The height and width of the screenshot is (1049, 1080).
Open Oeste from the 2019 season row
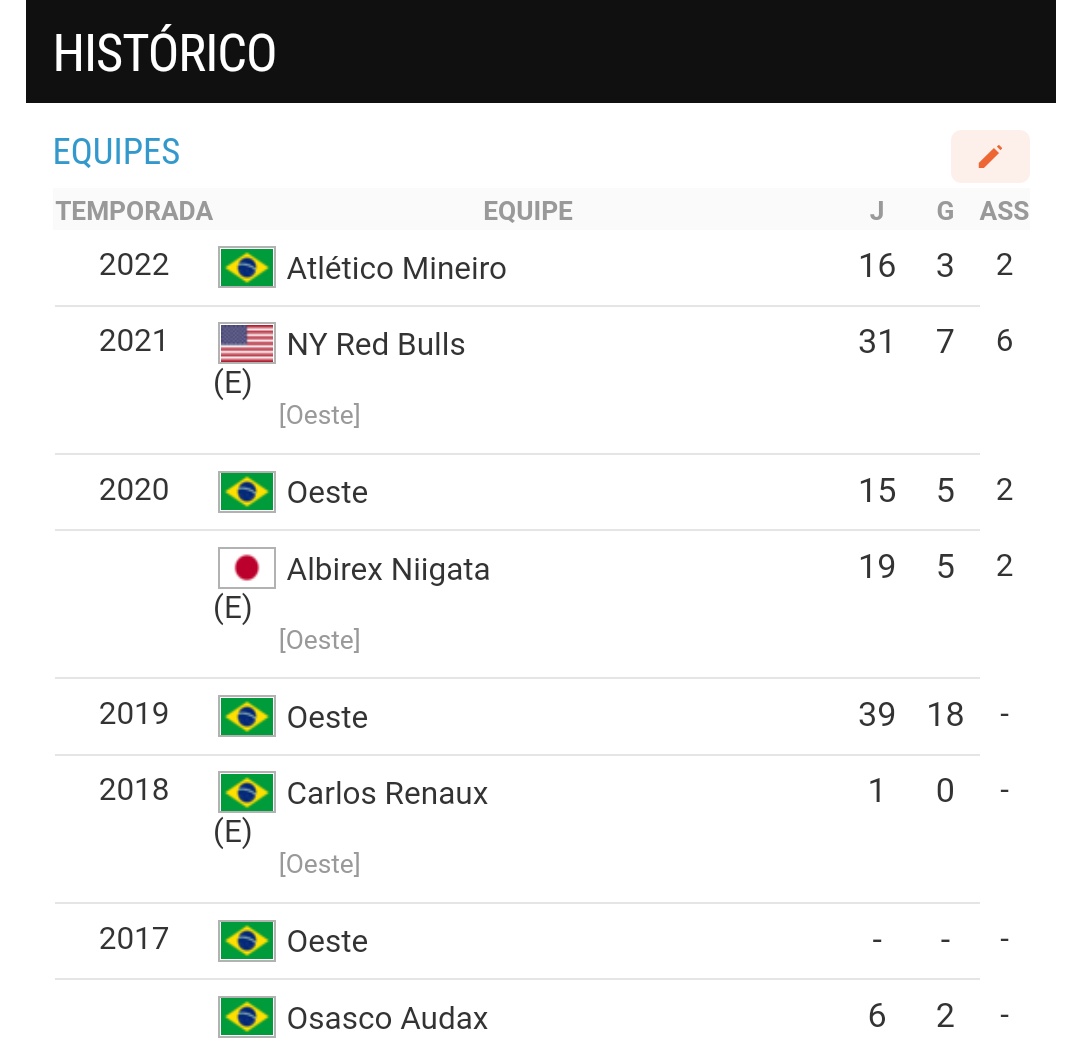click(327, 717)
